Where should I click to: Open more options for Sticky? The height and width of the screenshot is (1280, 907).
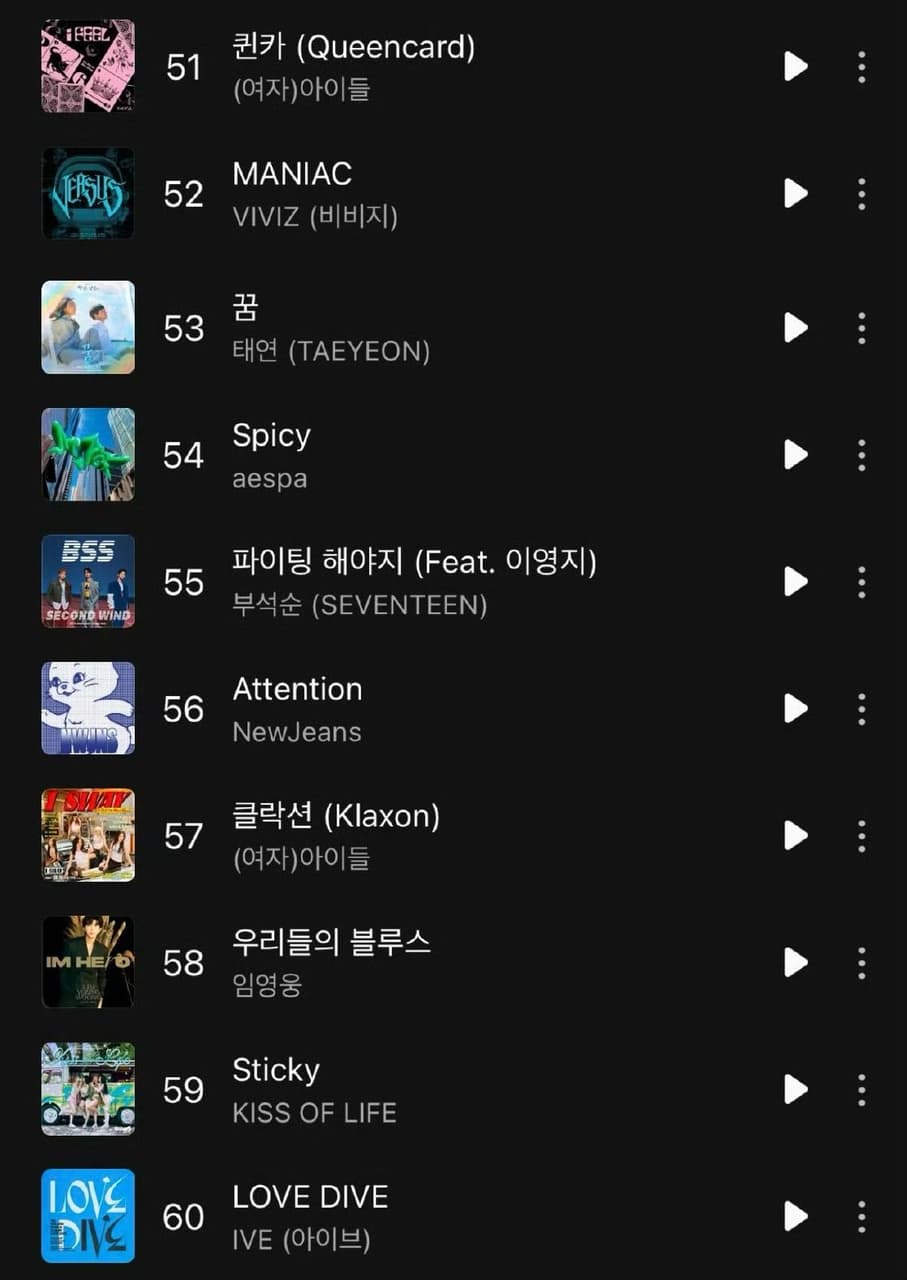tap(861, 1090)
